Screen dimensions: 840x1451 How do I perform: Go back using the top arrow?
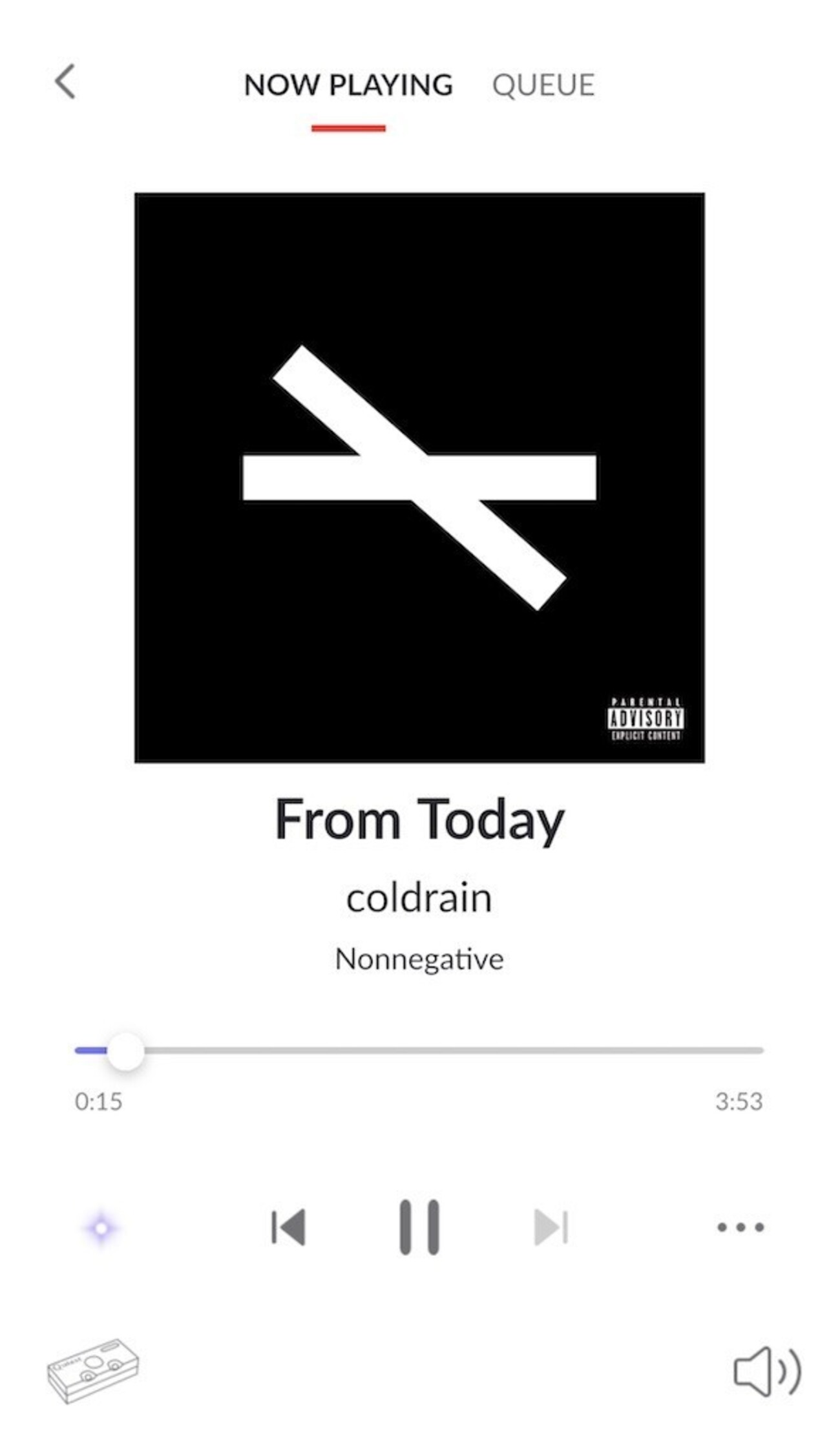65,82
